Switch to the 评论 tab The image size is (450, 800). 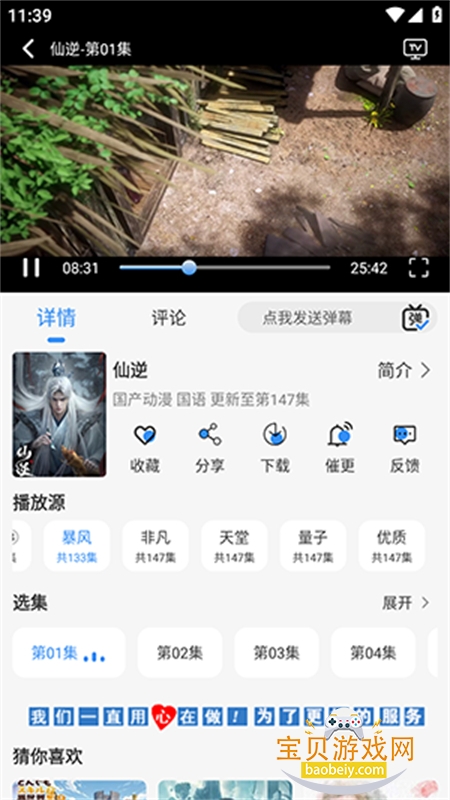pyautogui.click(x=169, y=318)
